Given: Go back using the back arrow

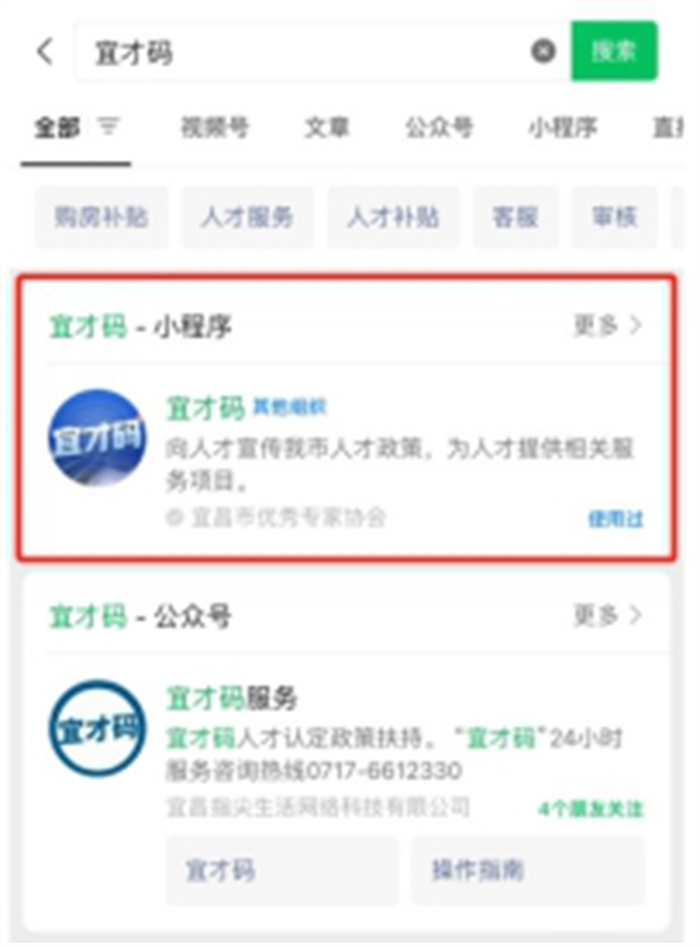Looking at the screenshot, I should (45, 51).
